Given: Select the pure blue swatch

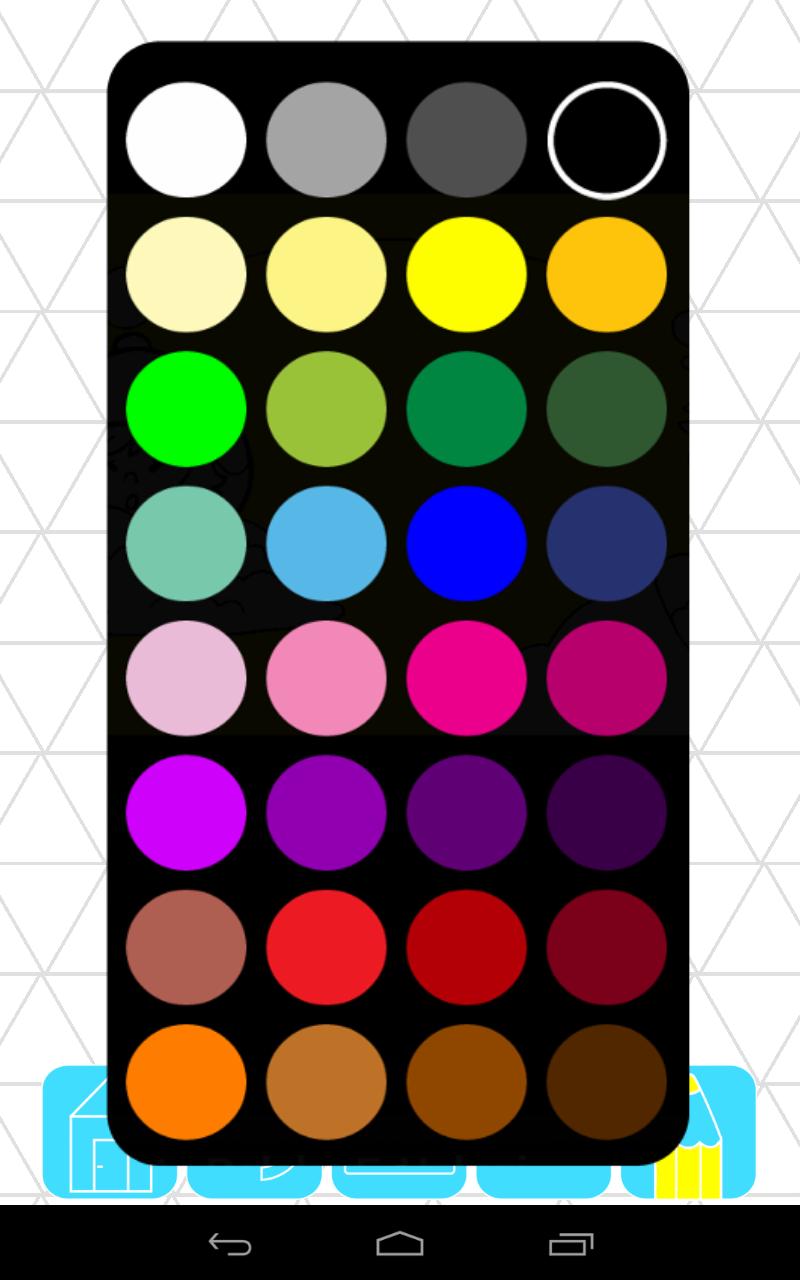Looking at the screenshot, I should (466, 543).
